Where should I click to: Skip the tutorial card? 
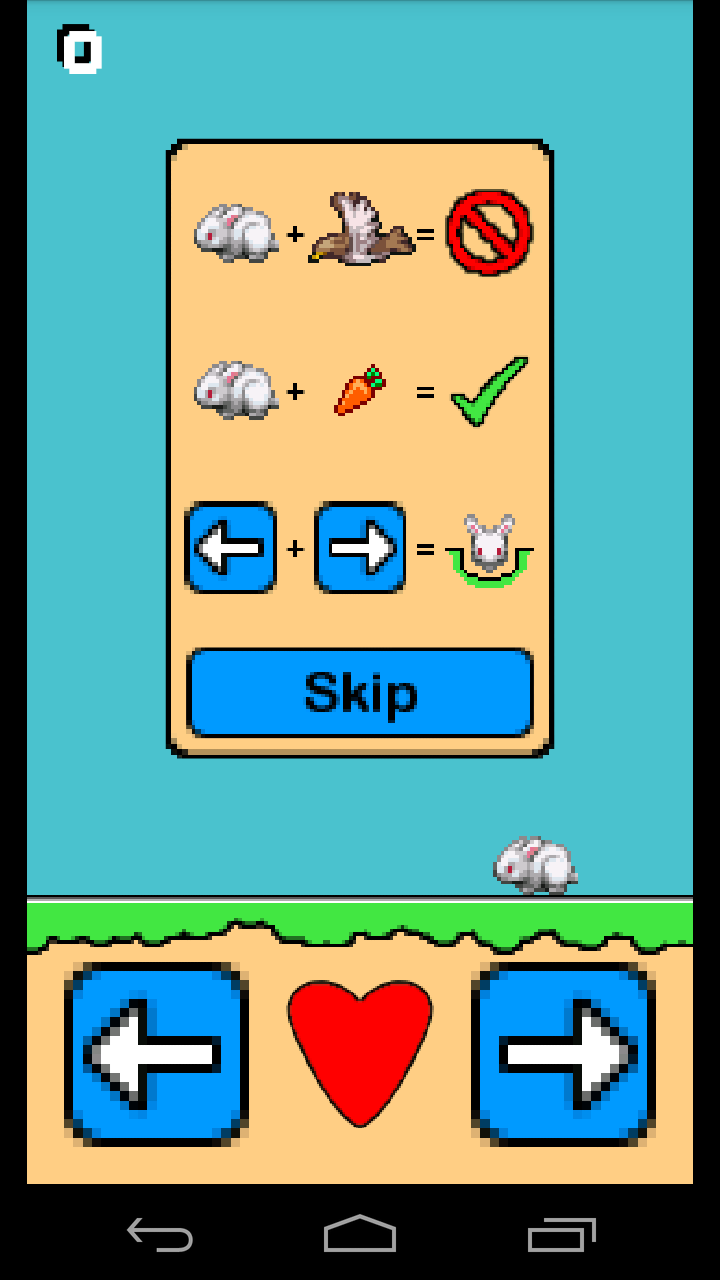click(x=360, y=693)
